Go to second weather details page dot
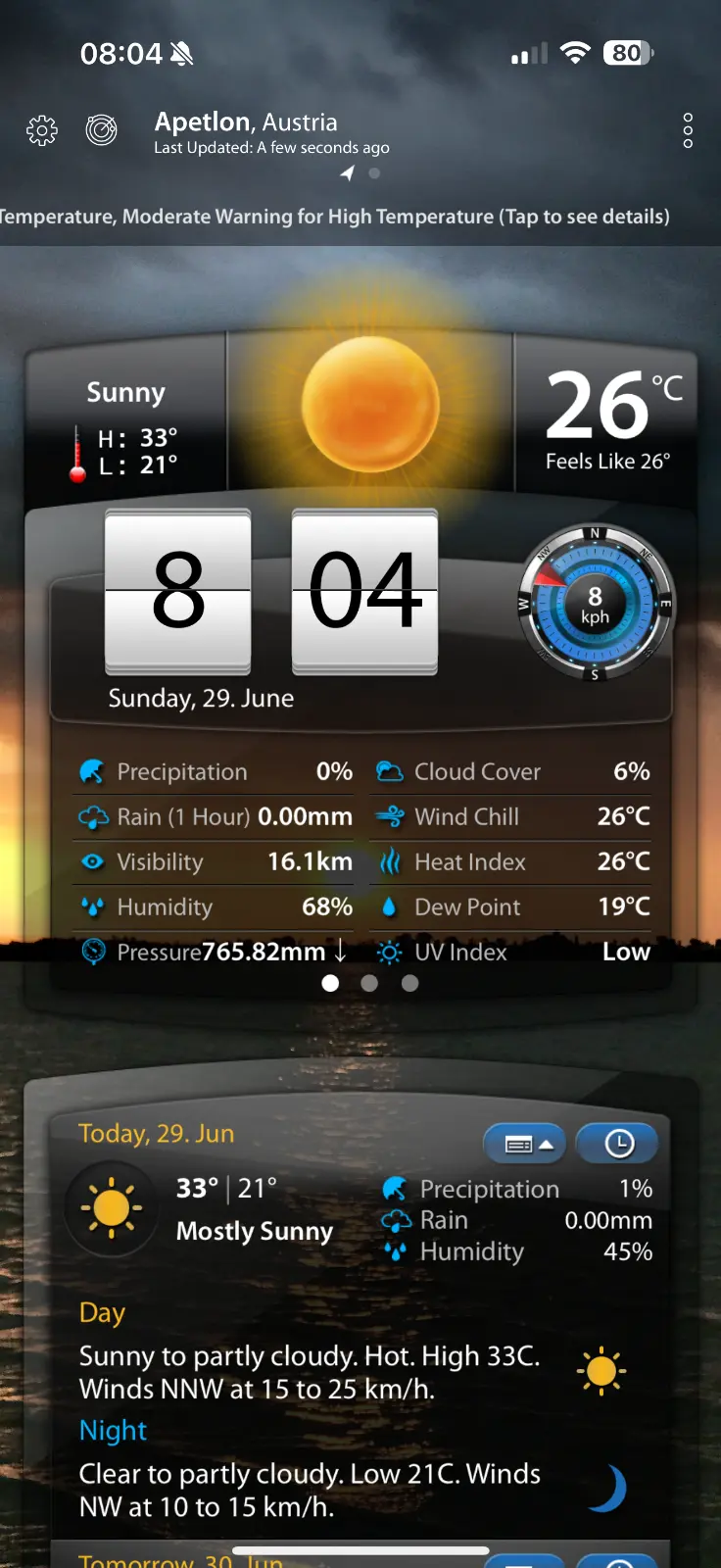Viewport: 721px width, 1568px height. point(369,983)
